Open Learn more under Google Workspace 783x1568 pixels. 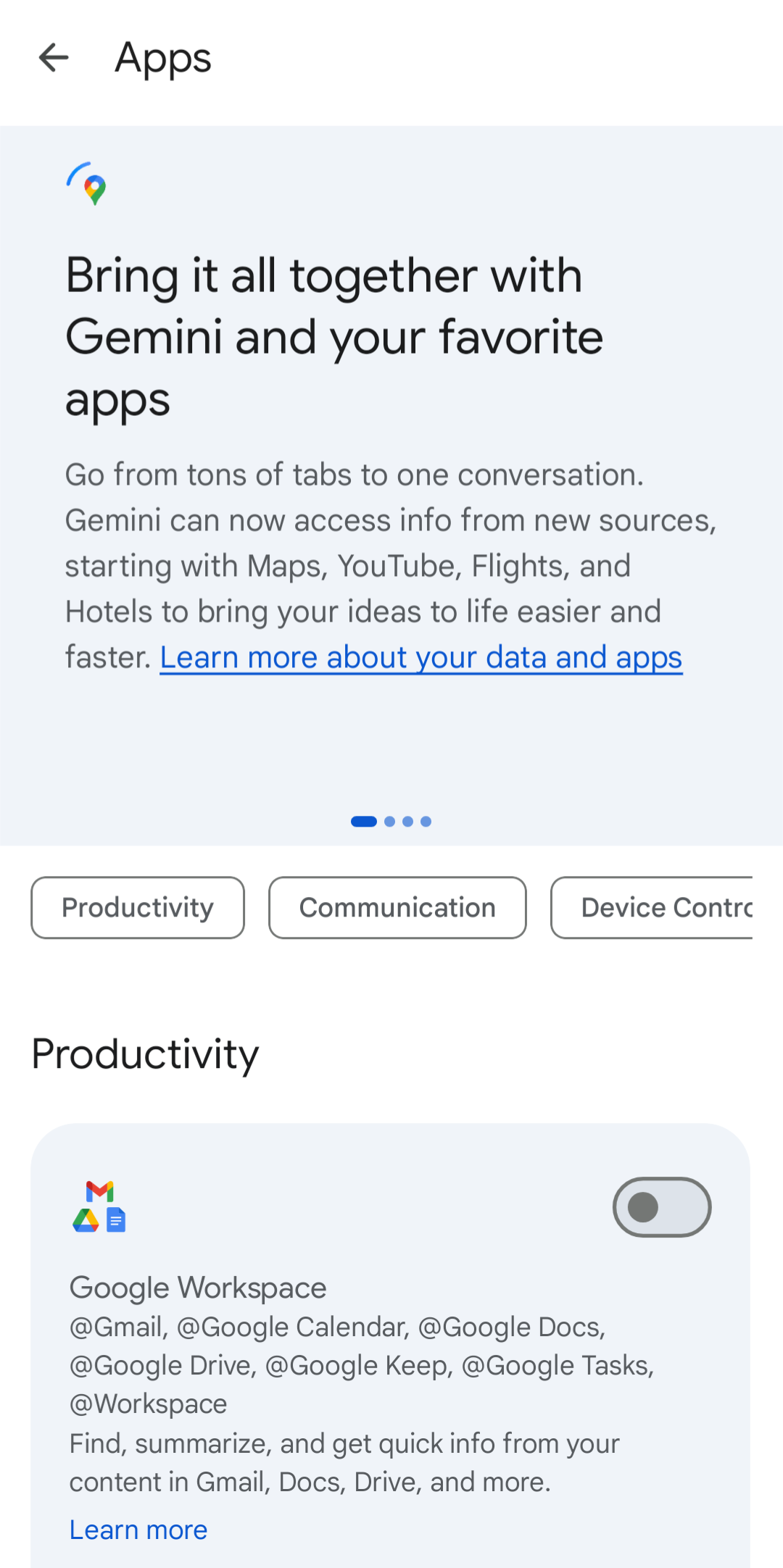pyautogui.click(x=138, y=1530)
